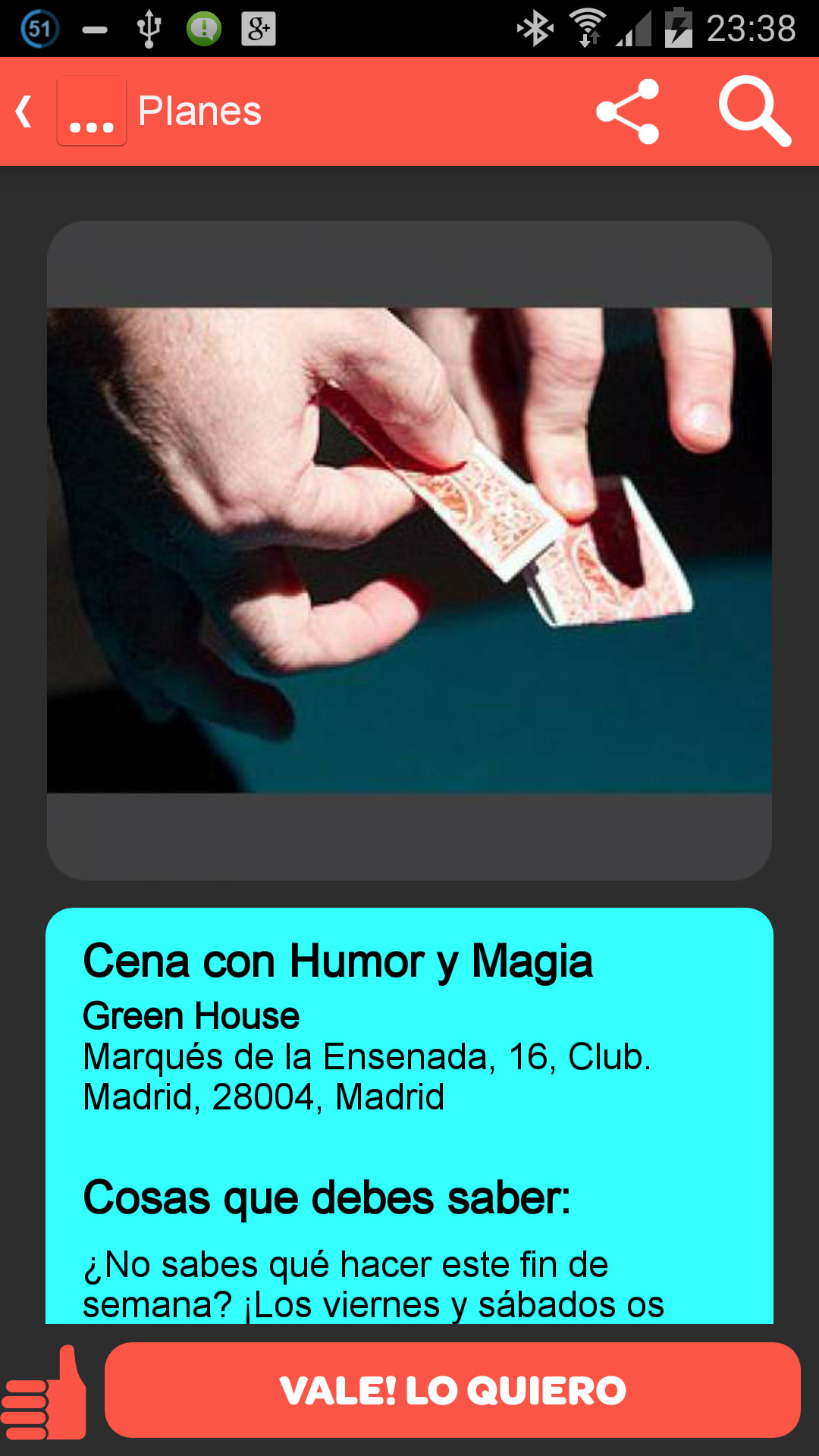Tap the VALE! LO QUIERO button
Screen dimensions: 819x1456
coord(452,1389)
